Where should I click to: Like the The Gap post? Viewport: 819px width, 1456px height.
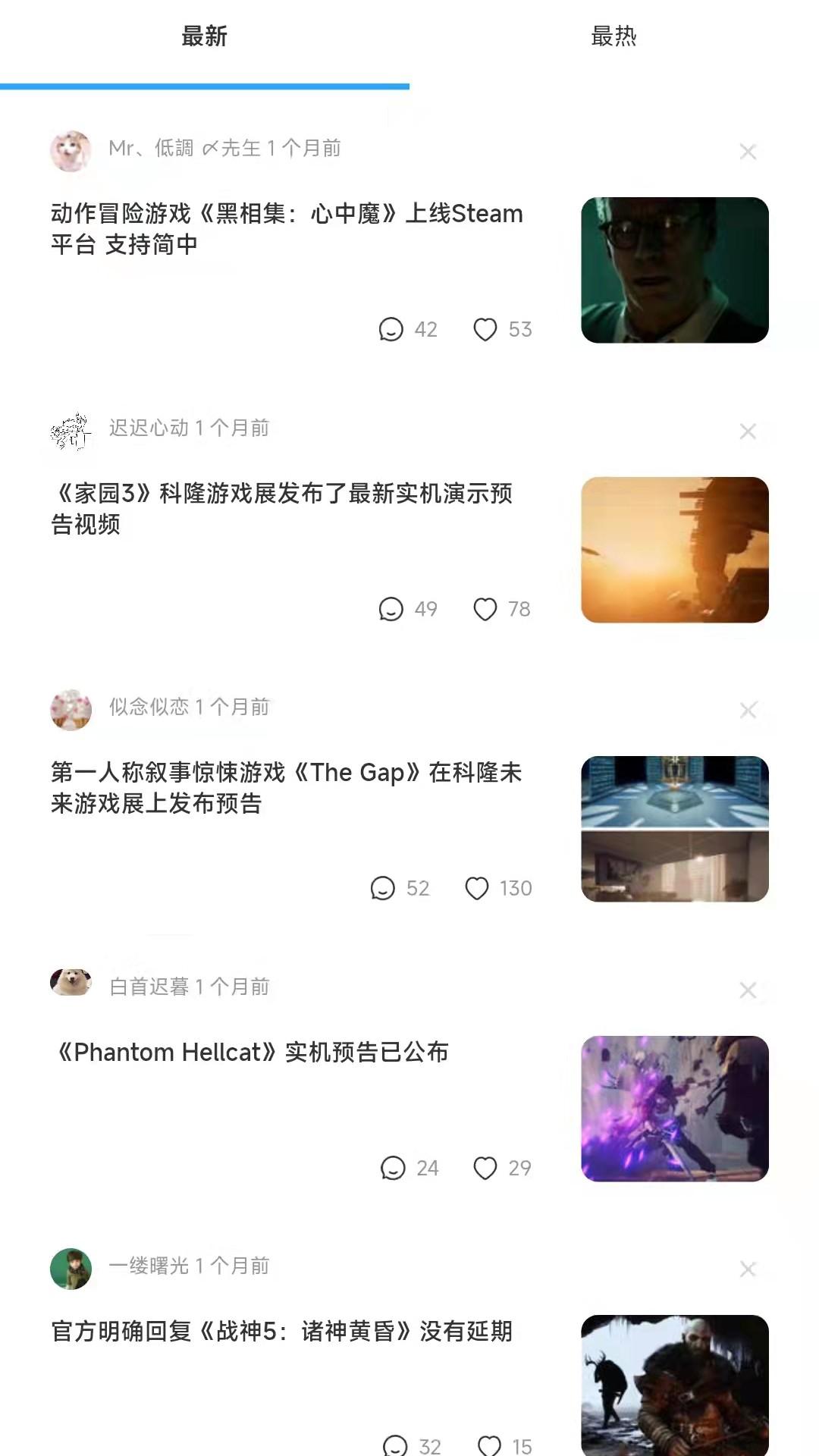tap(477, 888)
